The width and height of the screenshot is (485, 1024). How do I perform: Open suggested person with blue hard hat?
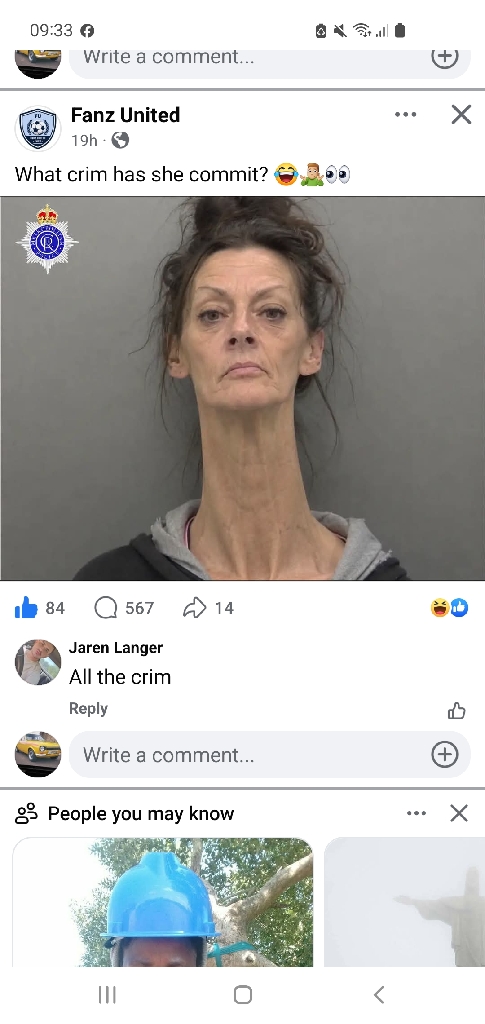(163, 902)
